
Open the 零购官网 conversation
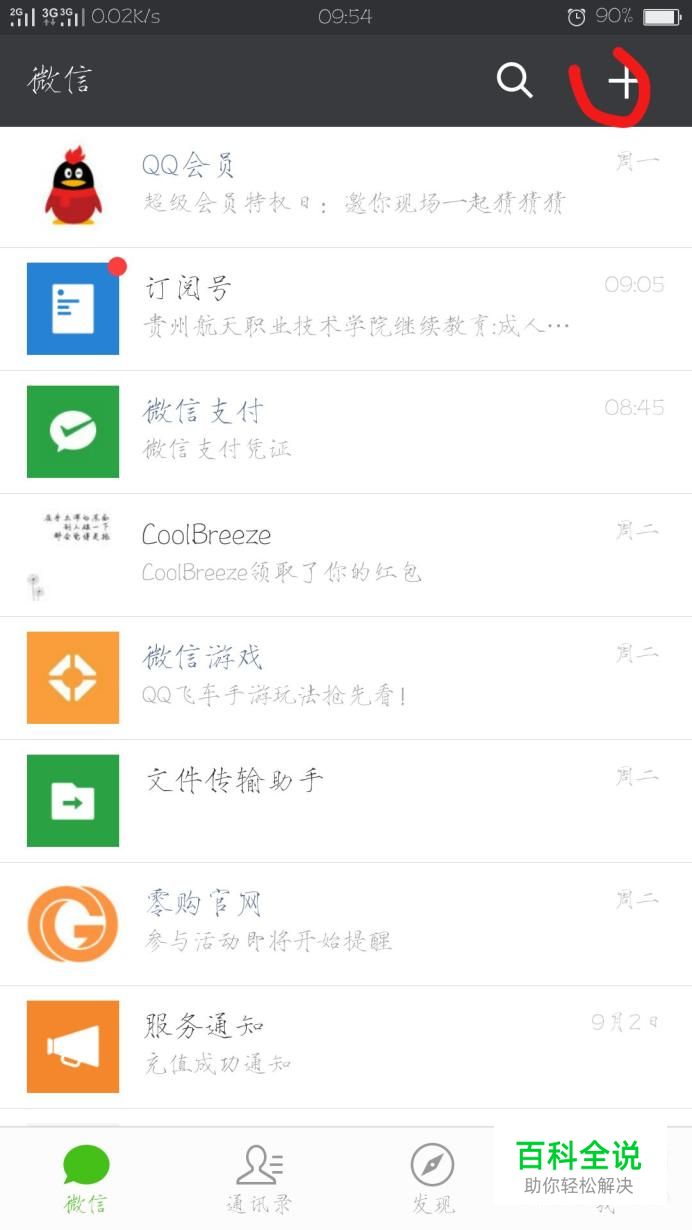pos(346,924)
